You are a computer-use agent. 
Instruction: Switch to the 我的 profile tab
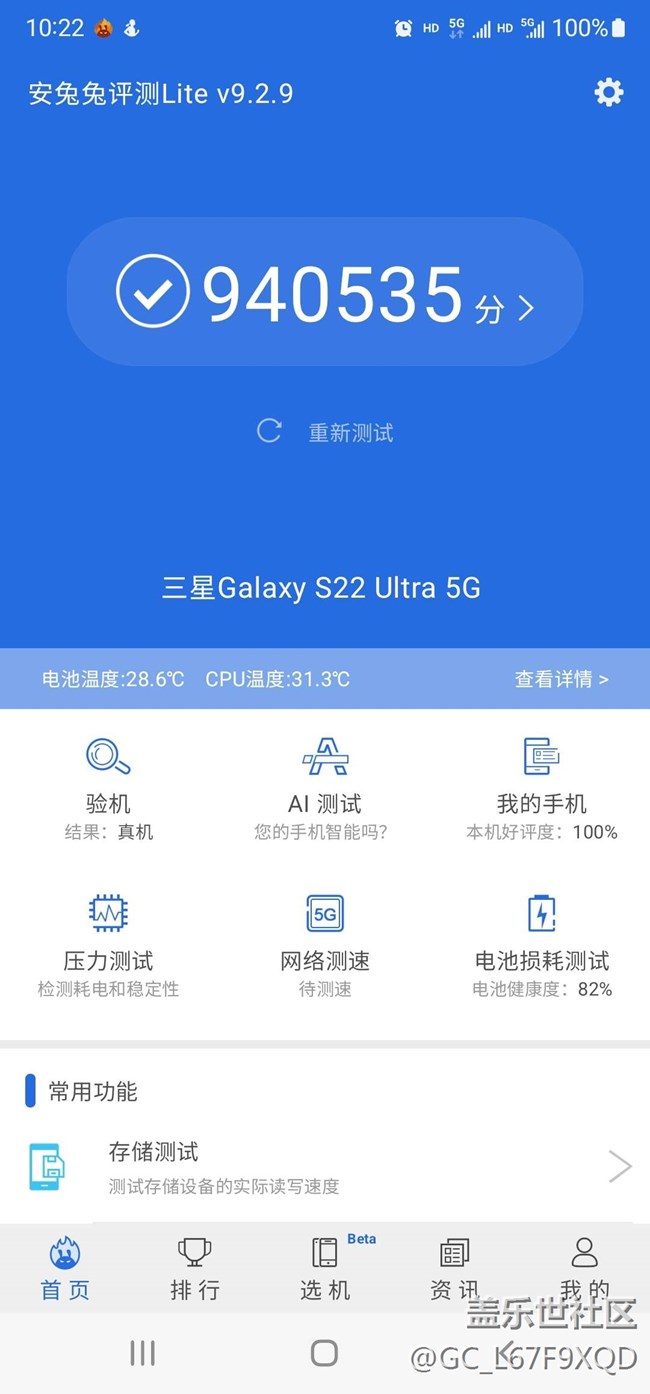tap(584, 1268)
